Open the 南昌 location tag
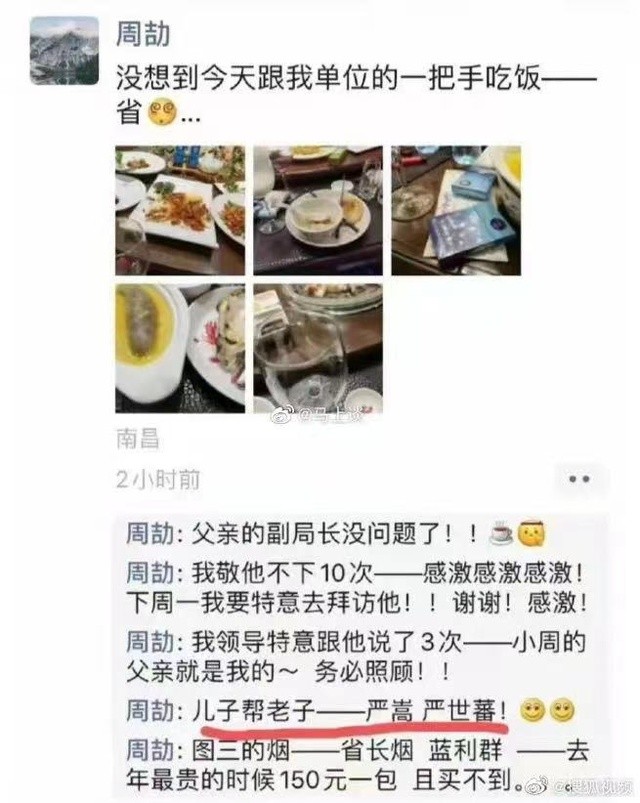Viewport: 640px width, 803px height. point(137,439)
